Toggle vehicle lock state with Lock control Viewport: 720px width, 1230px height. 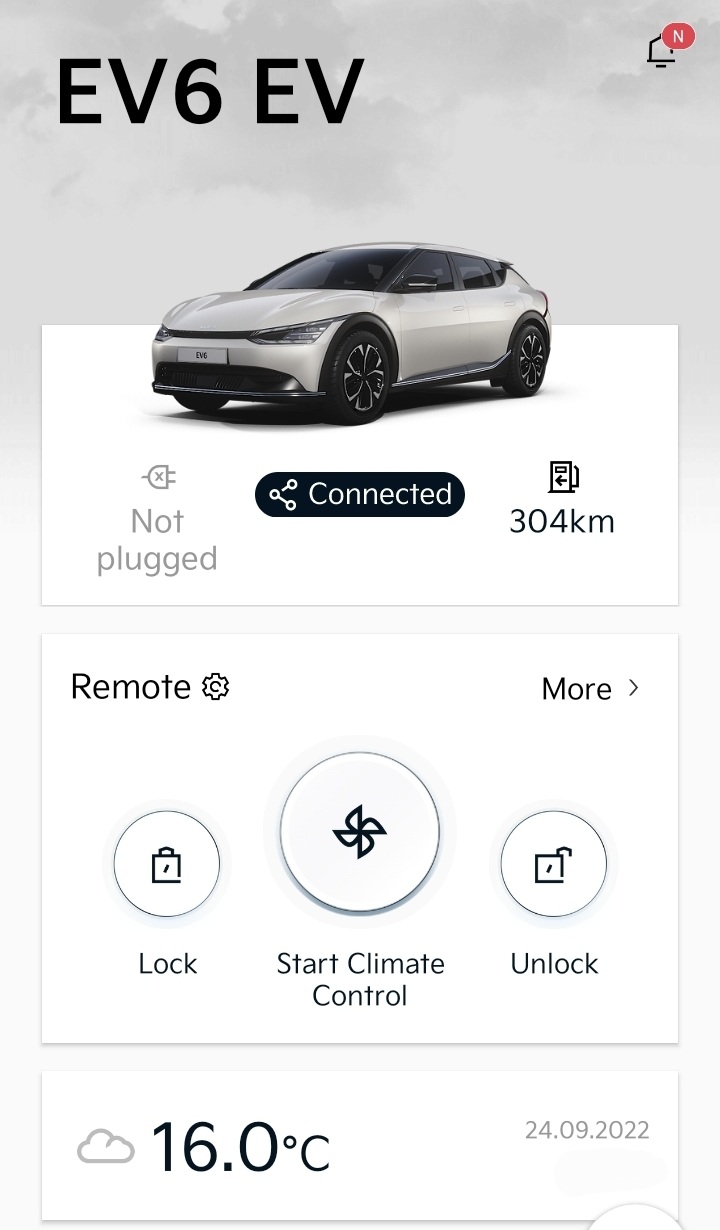coord(166,864)
